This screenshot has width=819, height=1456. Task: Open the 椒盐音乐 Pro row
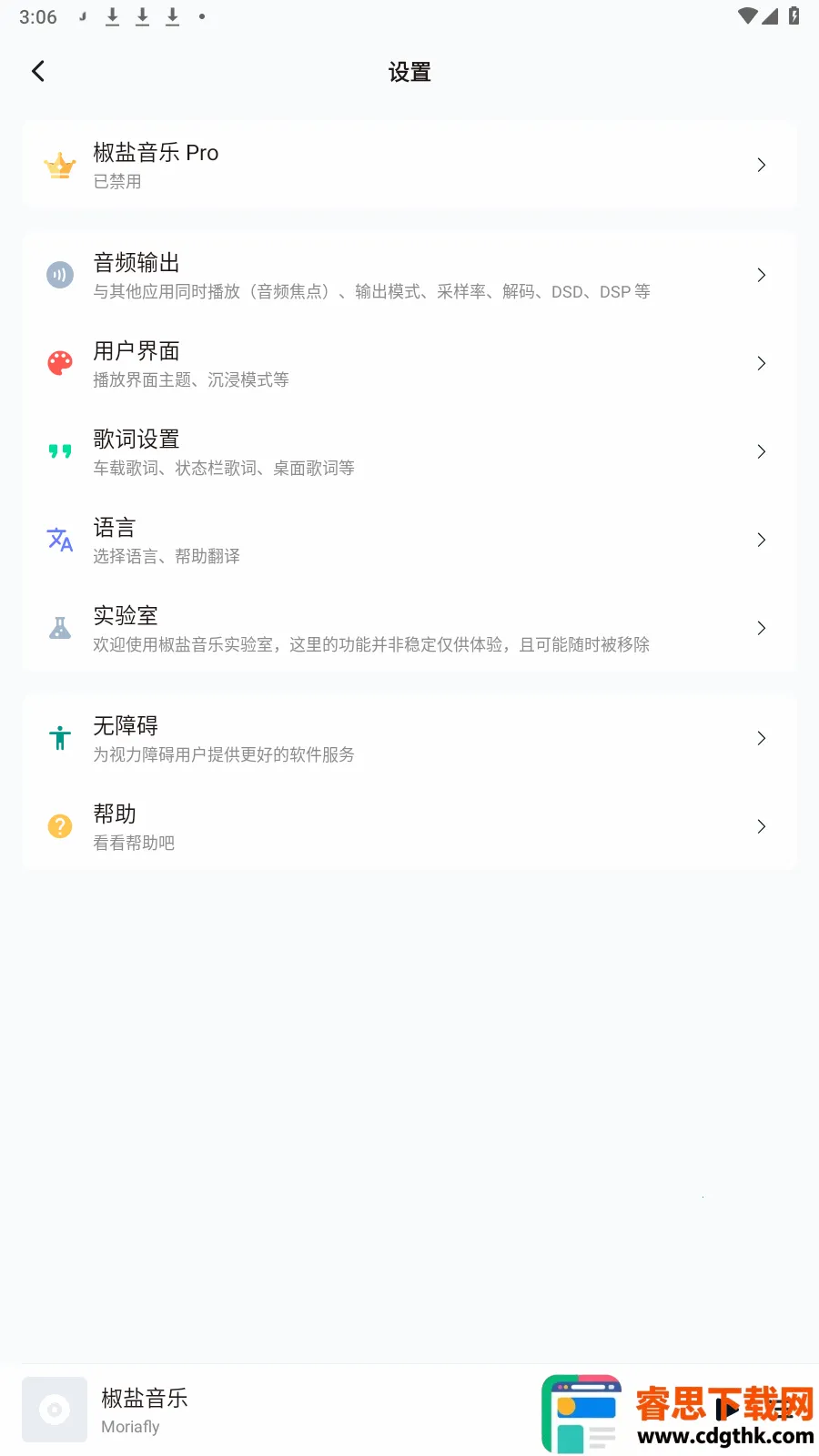409,165
